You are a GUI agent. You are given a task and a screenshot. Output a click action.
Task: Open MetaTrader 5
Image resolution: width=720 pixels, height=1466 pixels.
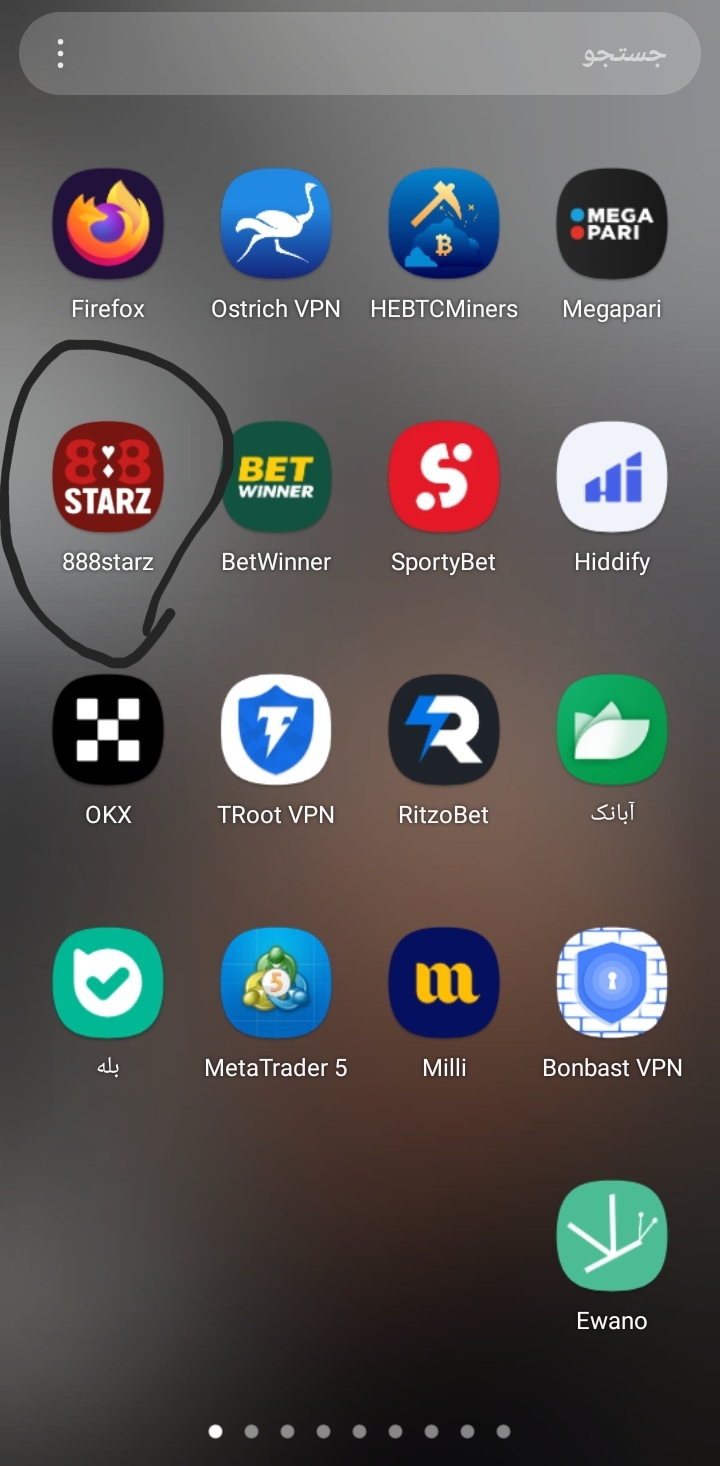click(x=276, y=983)
